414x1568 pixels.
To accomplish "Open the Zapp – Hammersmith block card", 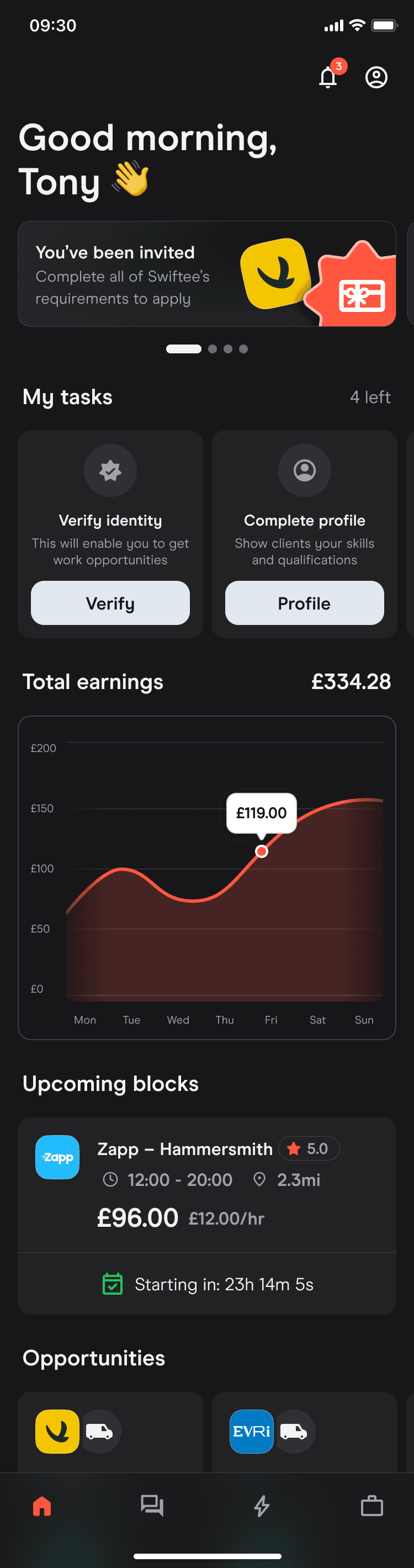I will 207,1216.
